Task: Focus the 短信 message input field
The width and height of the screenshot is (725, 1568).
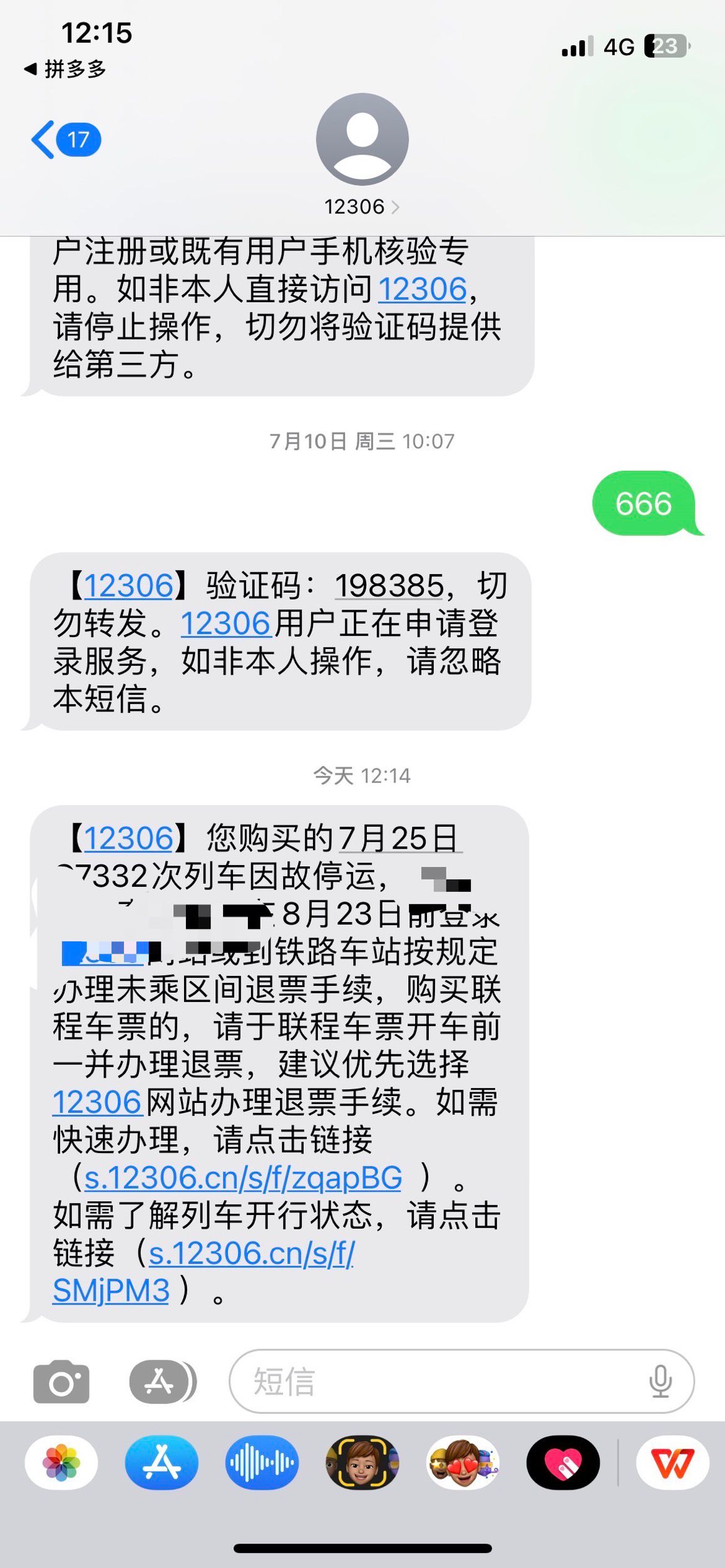Action: 438,1381
